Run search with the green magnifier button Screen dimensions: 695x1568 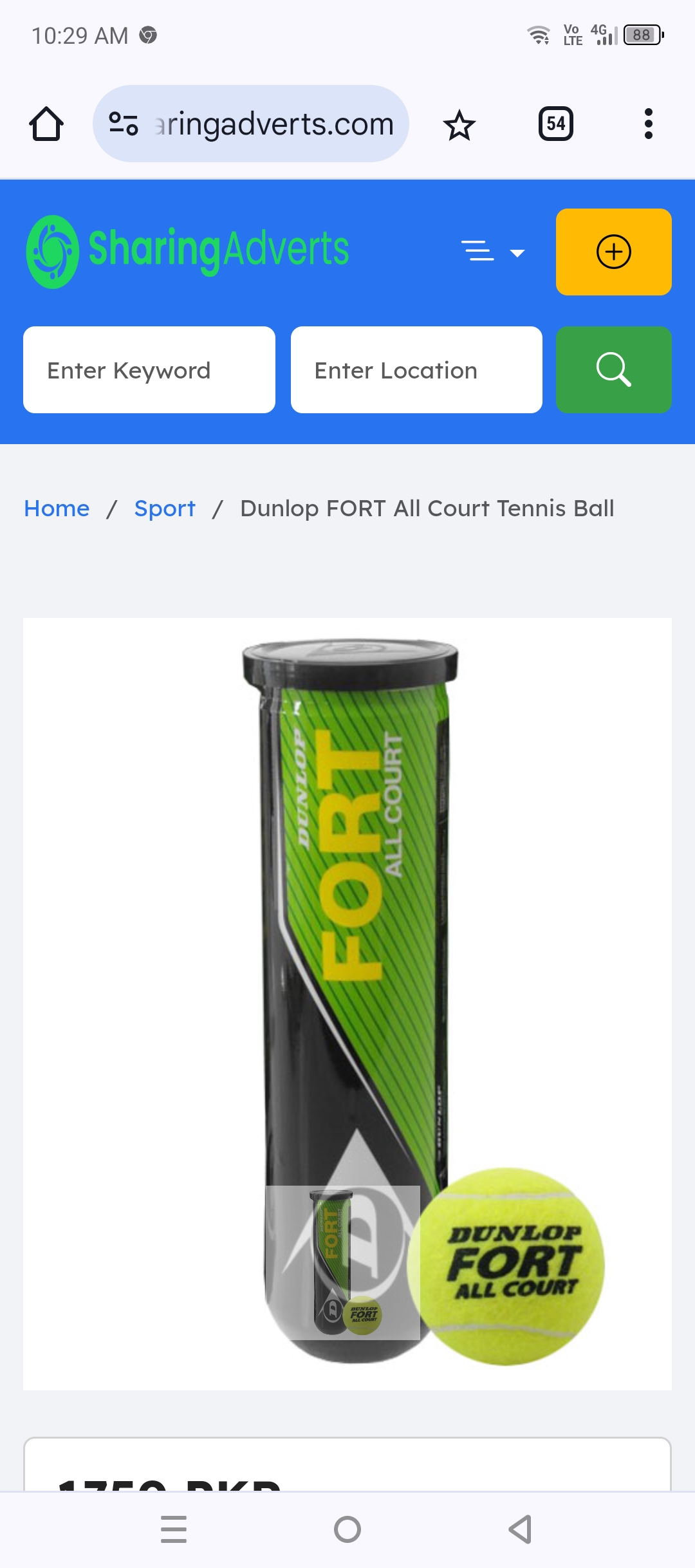(613, 370)
